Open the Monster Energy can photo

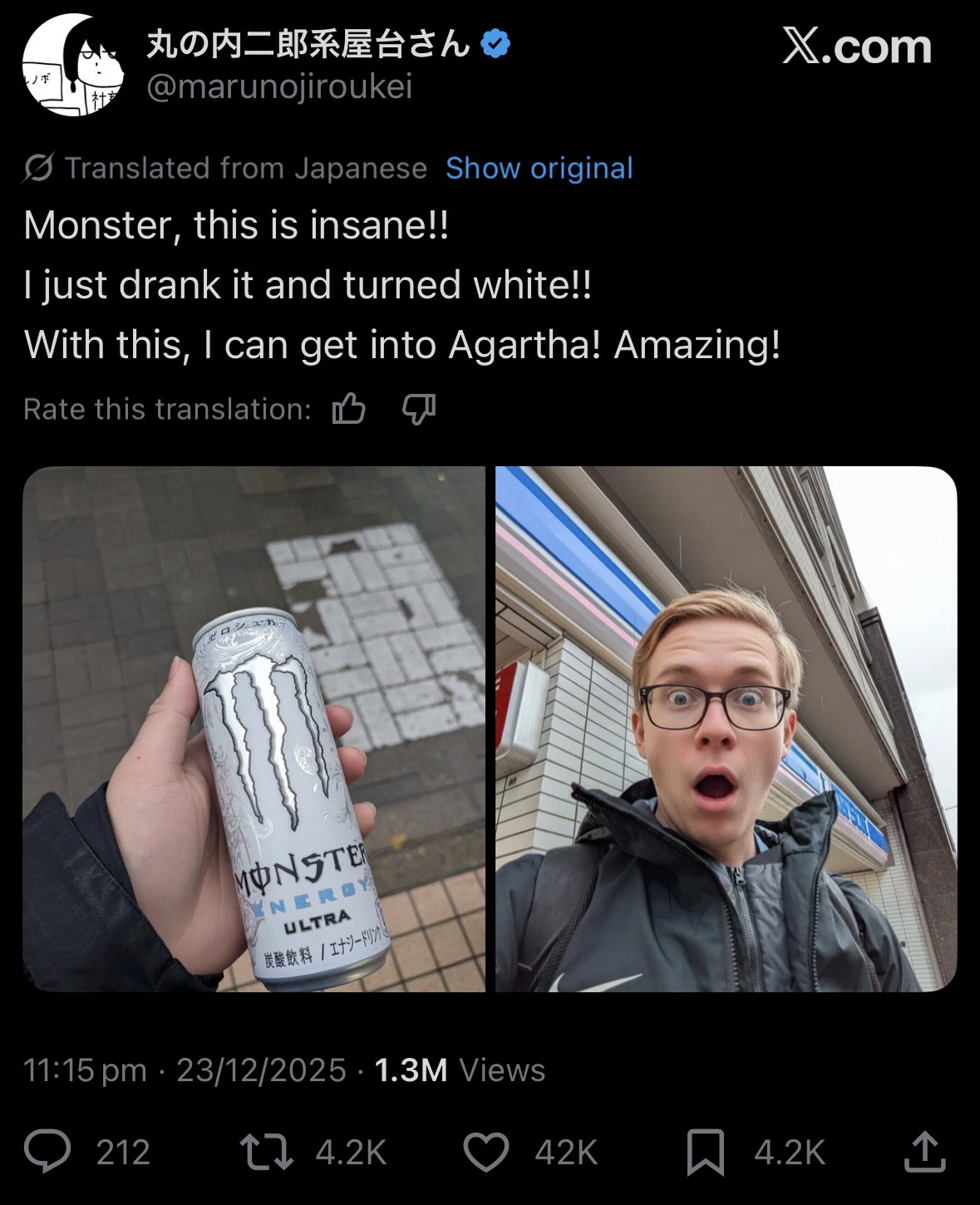pyautogui.click(x=254, y=729)
